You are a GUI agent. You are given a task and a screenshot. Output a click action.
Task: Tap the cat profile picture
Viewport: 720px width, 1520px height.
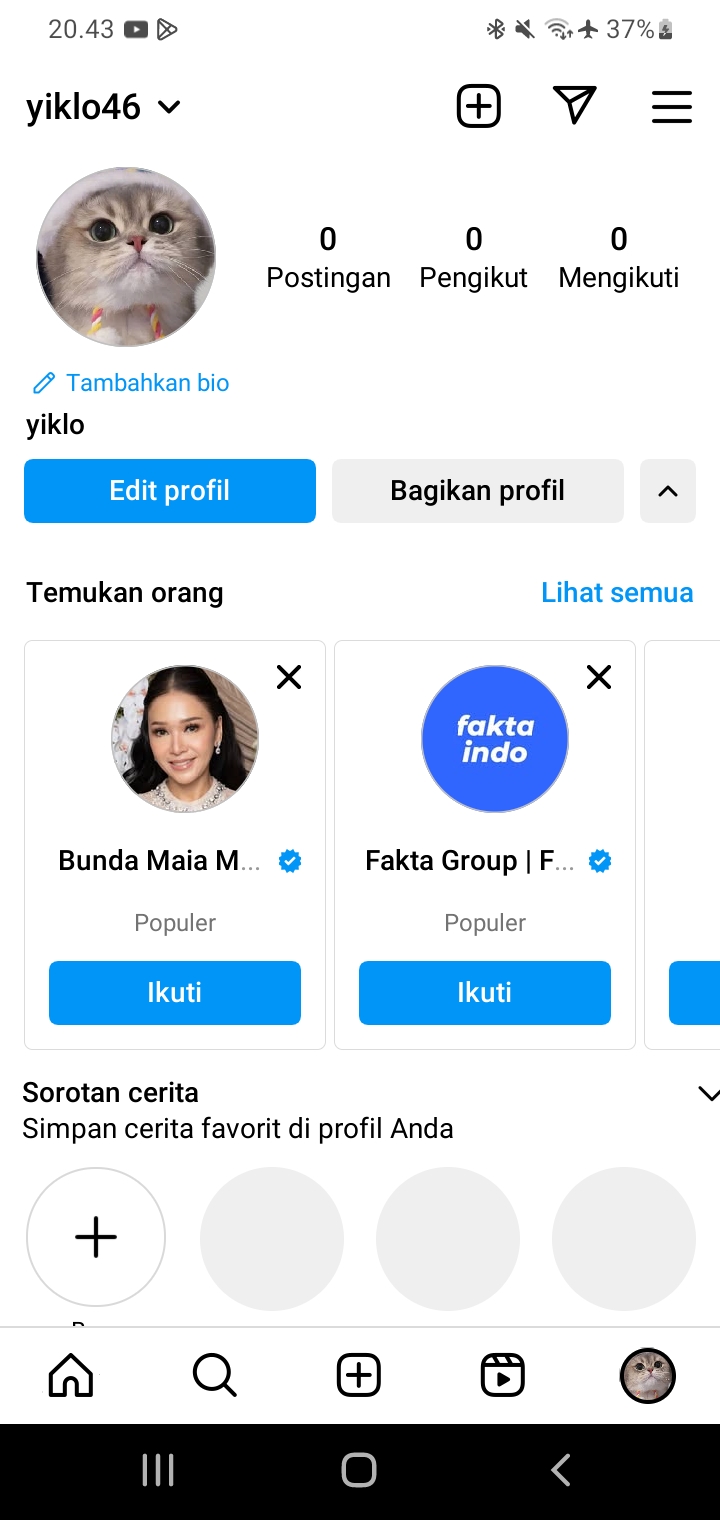pos(126,257)
